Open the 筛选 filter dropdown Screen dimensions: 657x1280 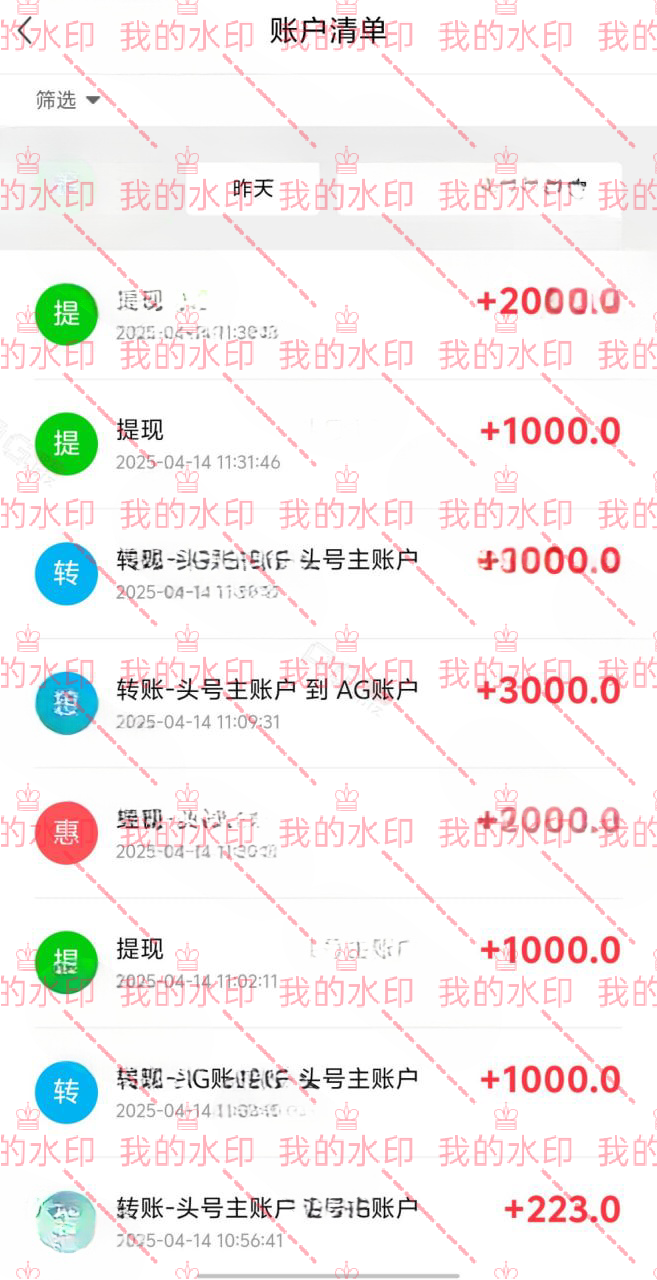point(68,100)
